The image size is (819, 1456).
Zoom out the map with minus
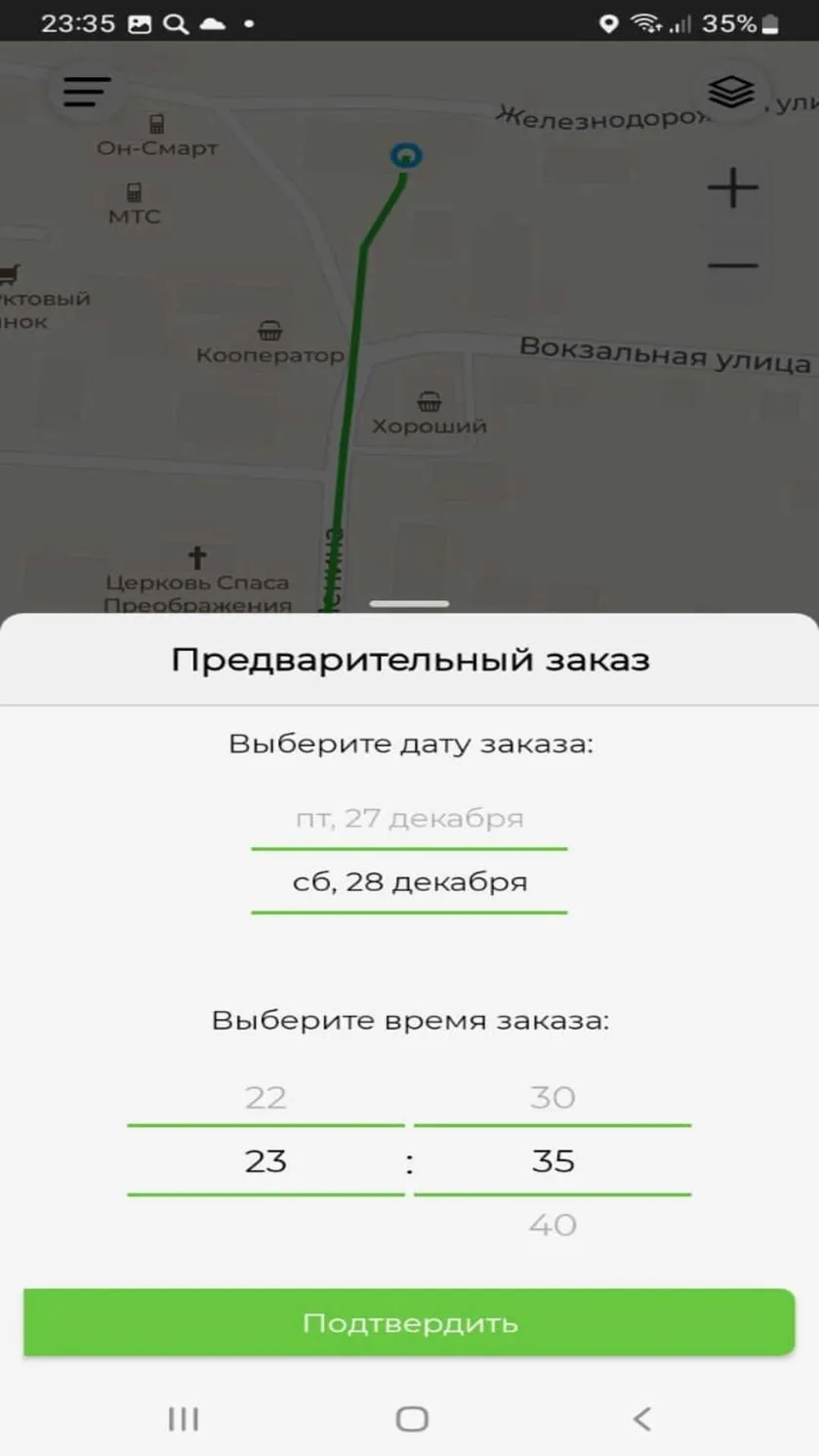pos(733,265)
